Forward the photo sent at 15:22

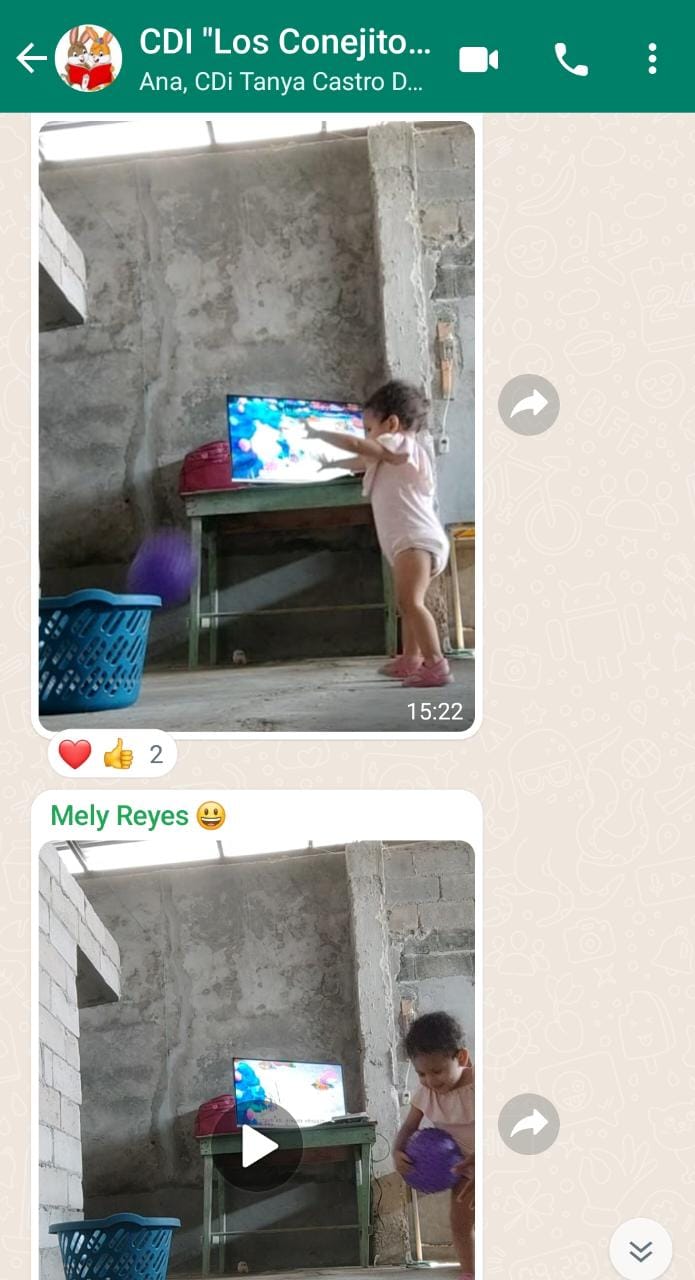[x=528, y=404]
